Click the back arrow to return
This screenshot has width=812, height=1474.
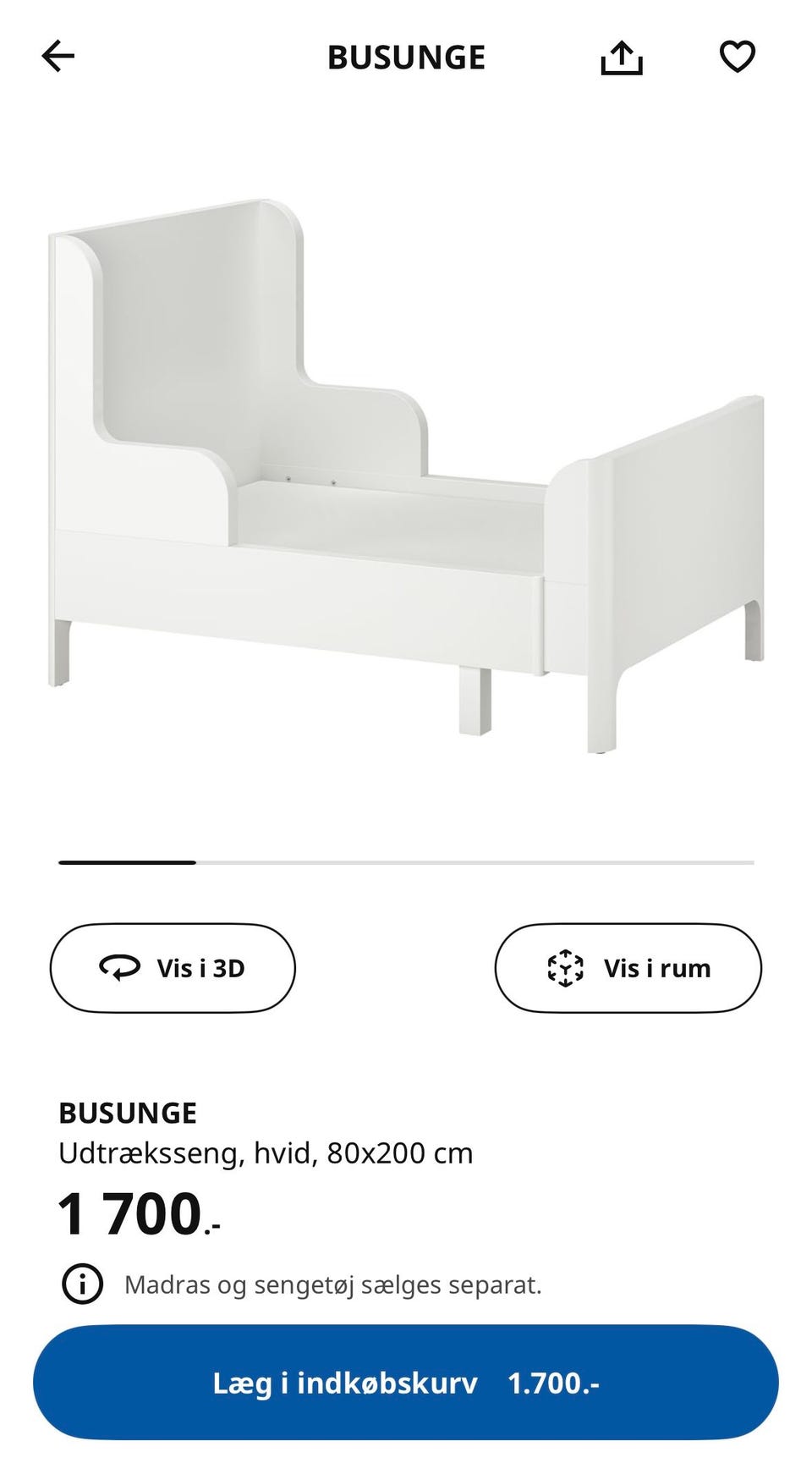click(x=57, y=57)
